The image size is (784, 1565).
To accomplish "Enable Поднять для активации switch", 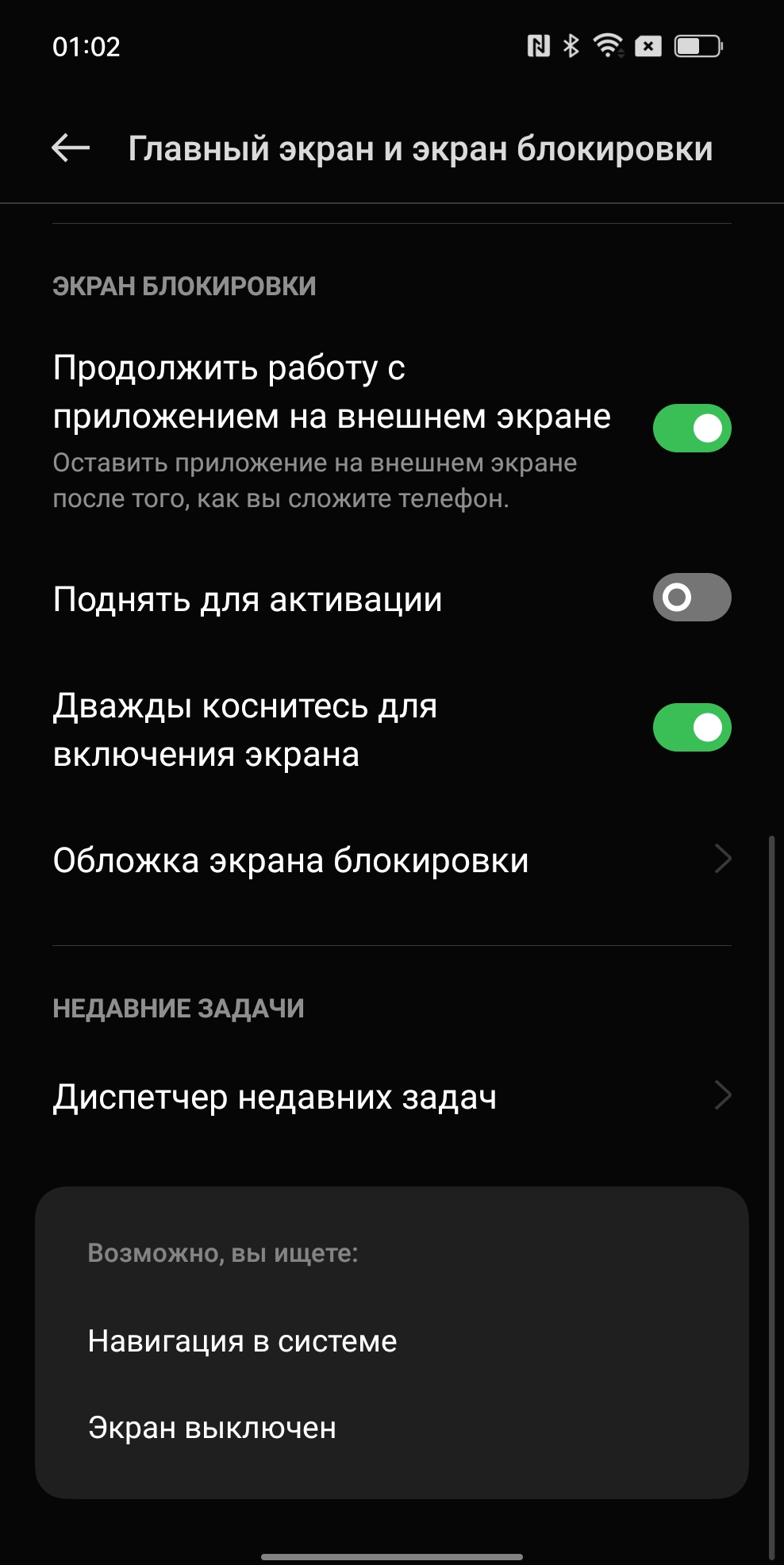I will [x=691, y=597].
